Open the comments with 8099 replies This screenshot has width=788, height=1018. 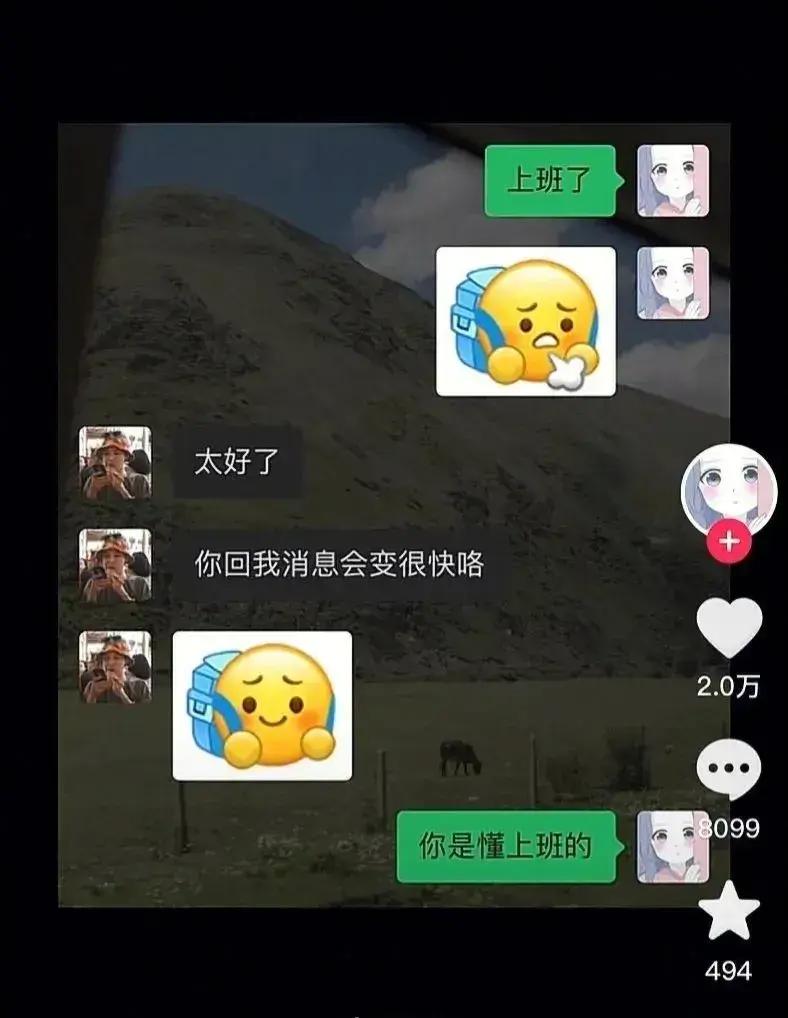[729, 770]
